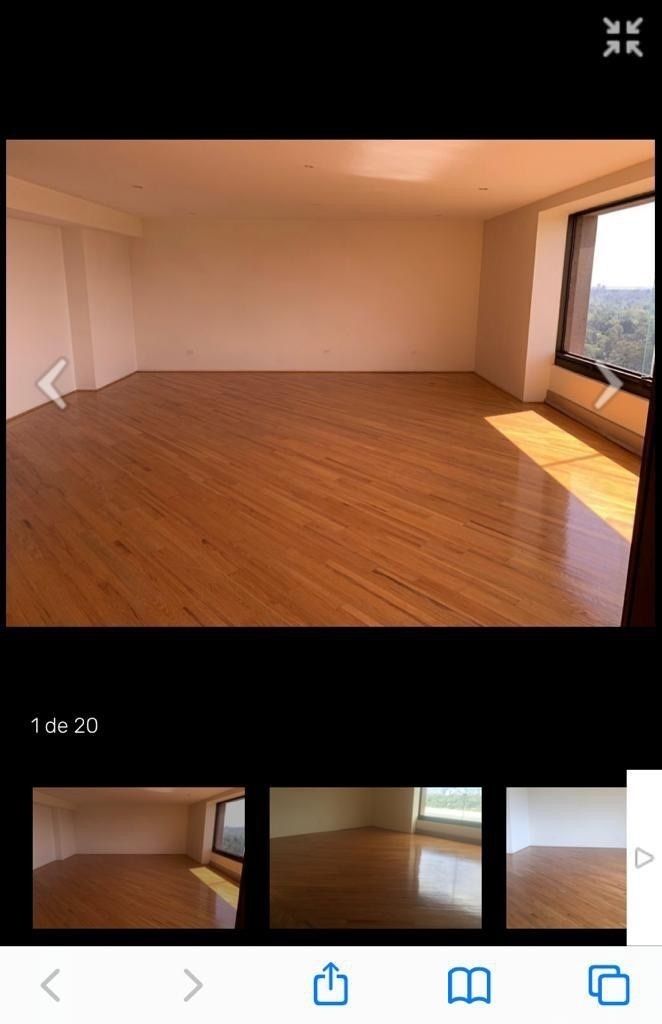Screen dimensions: 662x1024
Task: Go to the previous photo
Action: pyautogui.click(x=52, y=382)
